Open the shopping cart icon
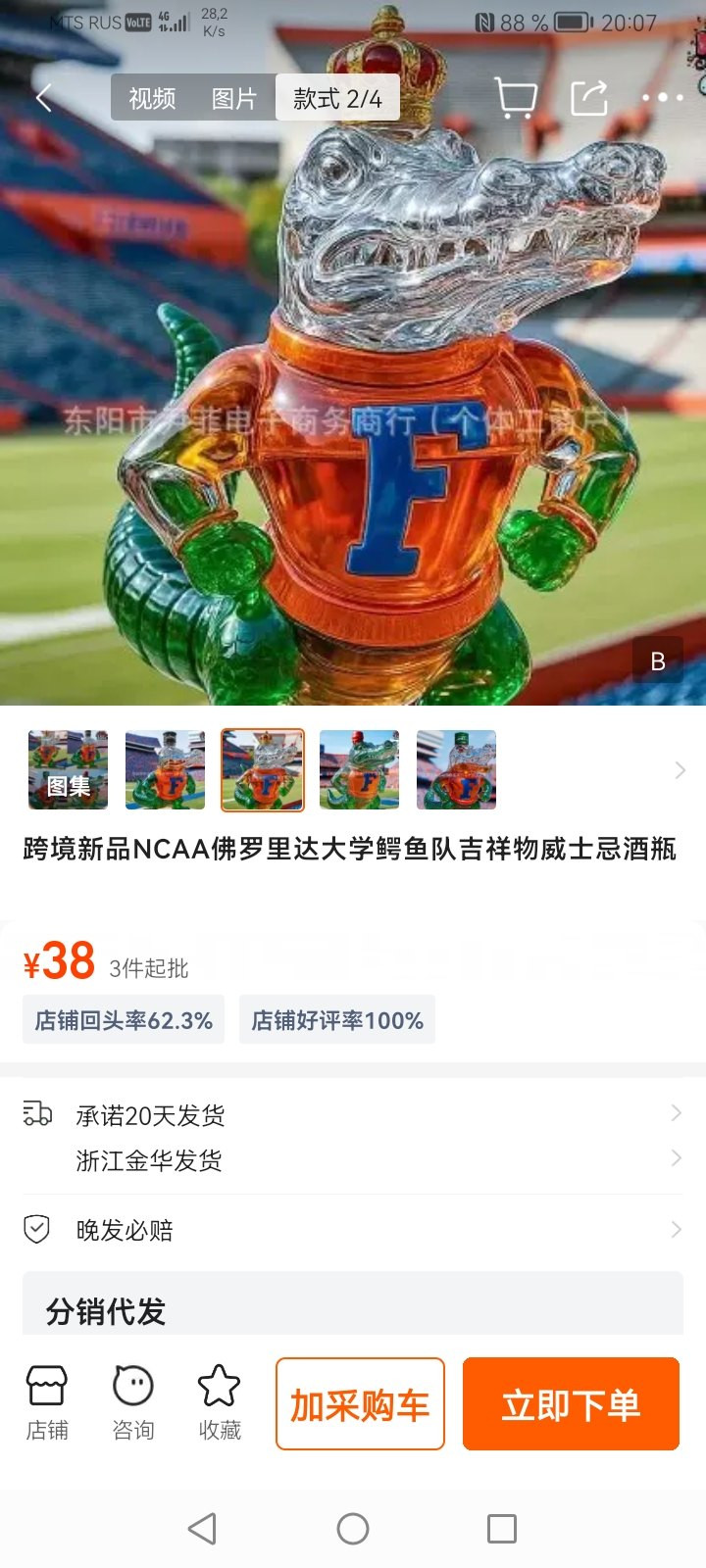Image resolution: width=706 pixels, height=1568 pixels. click(516, 98)
